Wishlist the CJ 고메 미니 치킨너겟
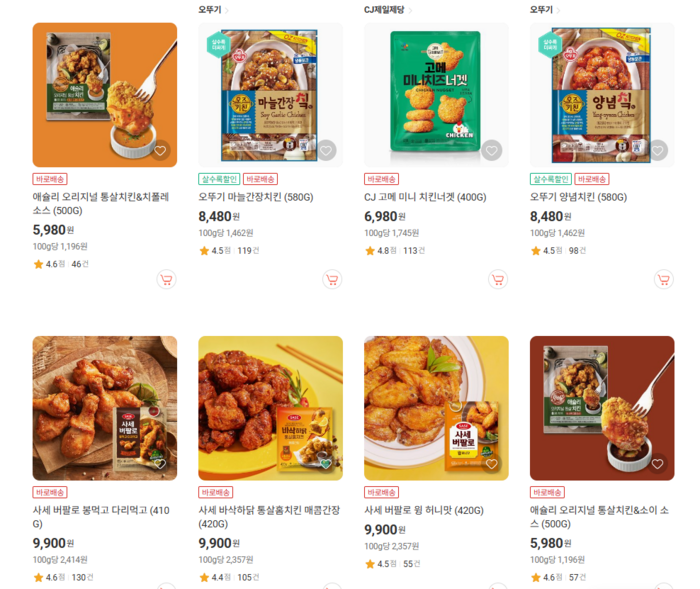700x589 pixels. [x=491, y=151]
